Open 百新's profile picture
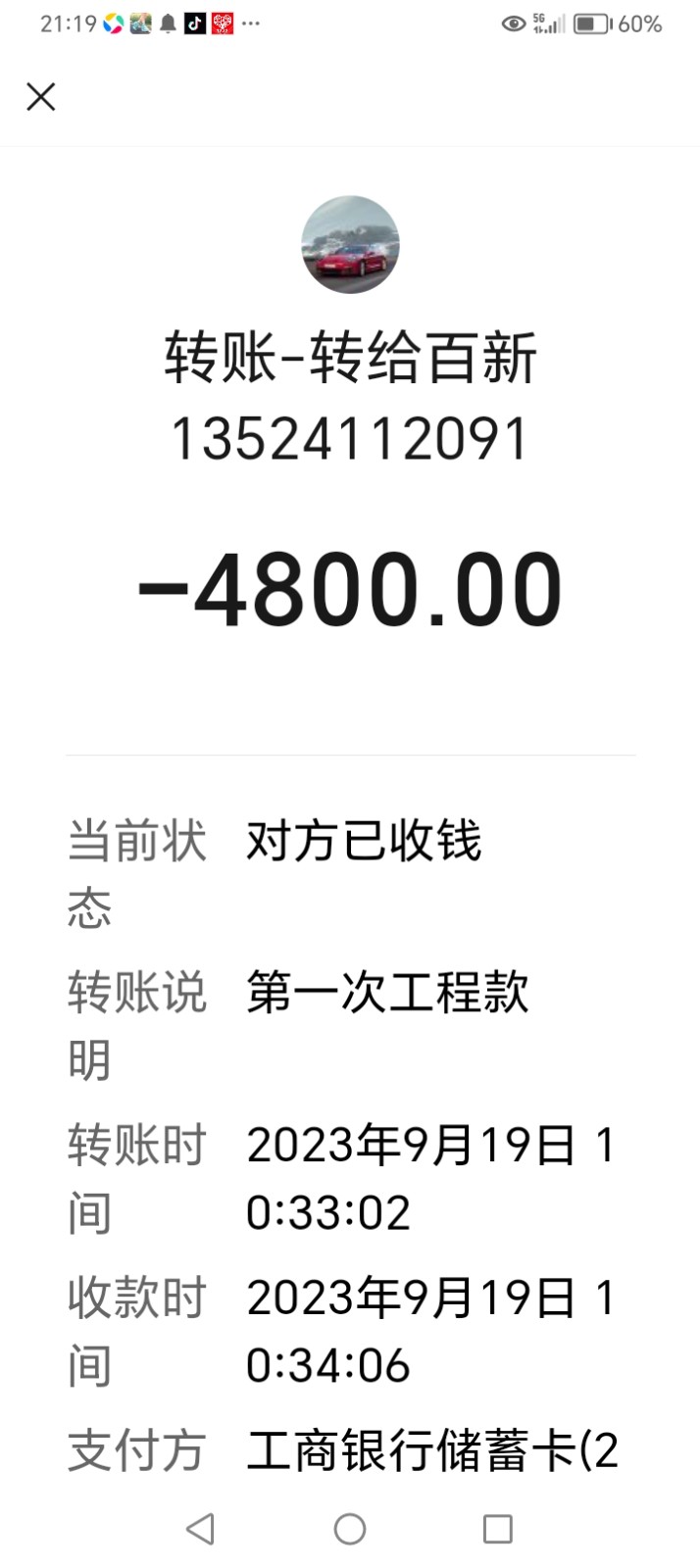The width and height of the screenshot is (700, 1568). pos(350,245)
